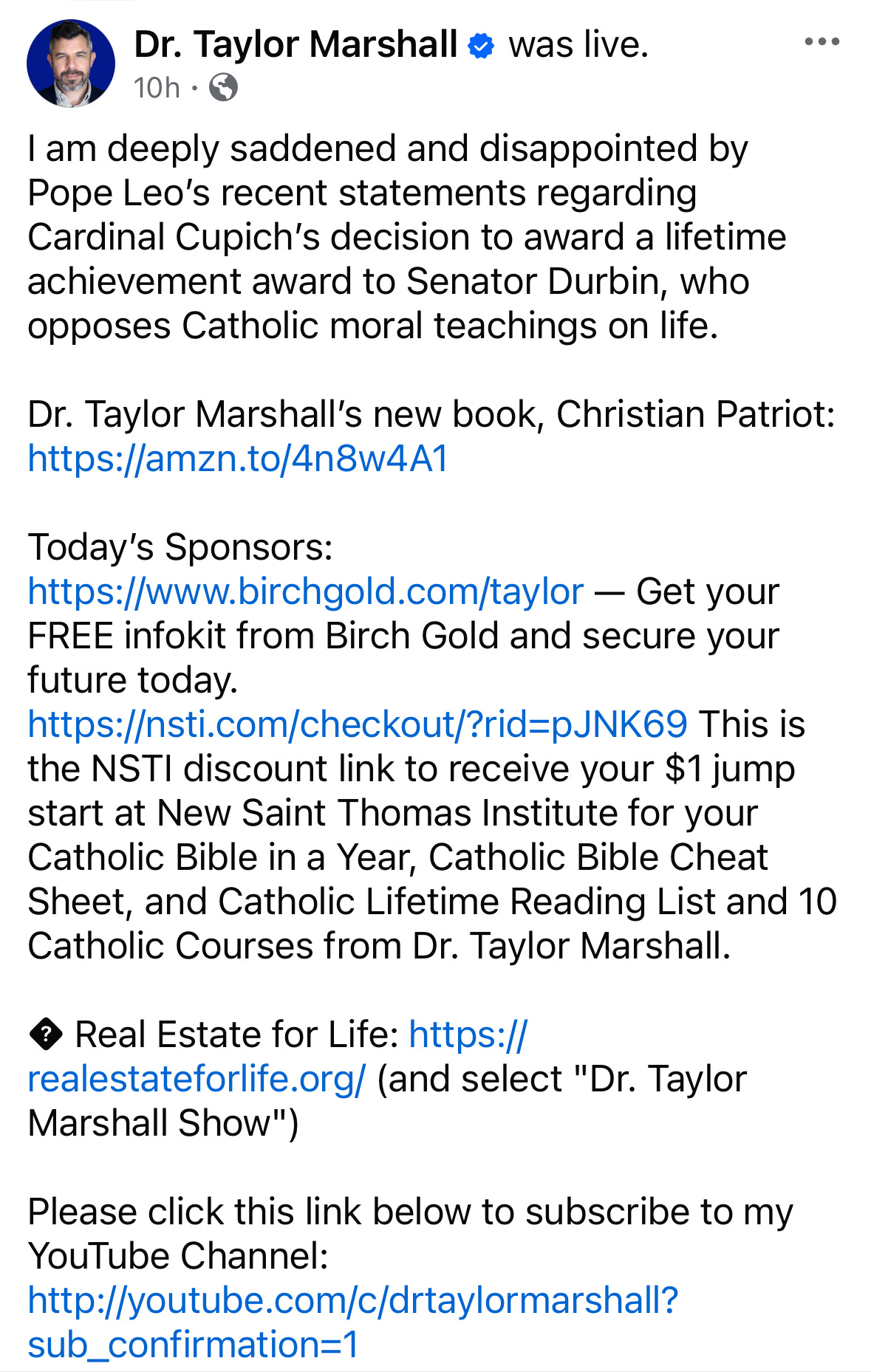Viewport: 871px width, 1372px height.
Task: Visit the birchgold.com/taylor sponsor link
Action: click(305, 591)
